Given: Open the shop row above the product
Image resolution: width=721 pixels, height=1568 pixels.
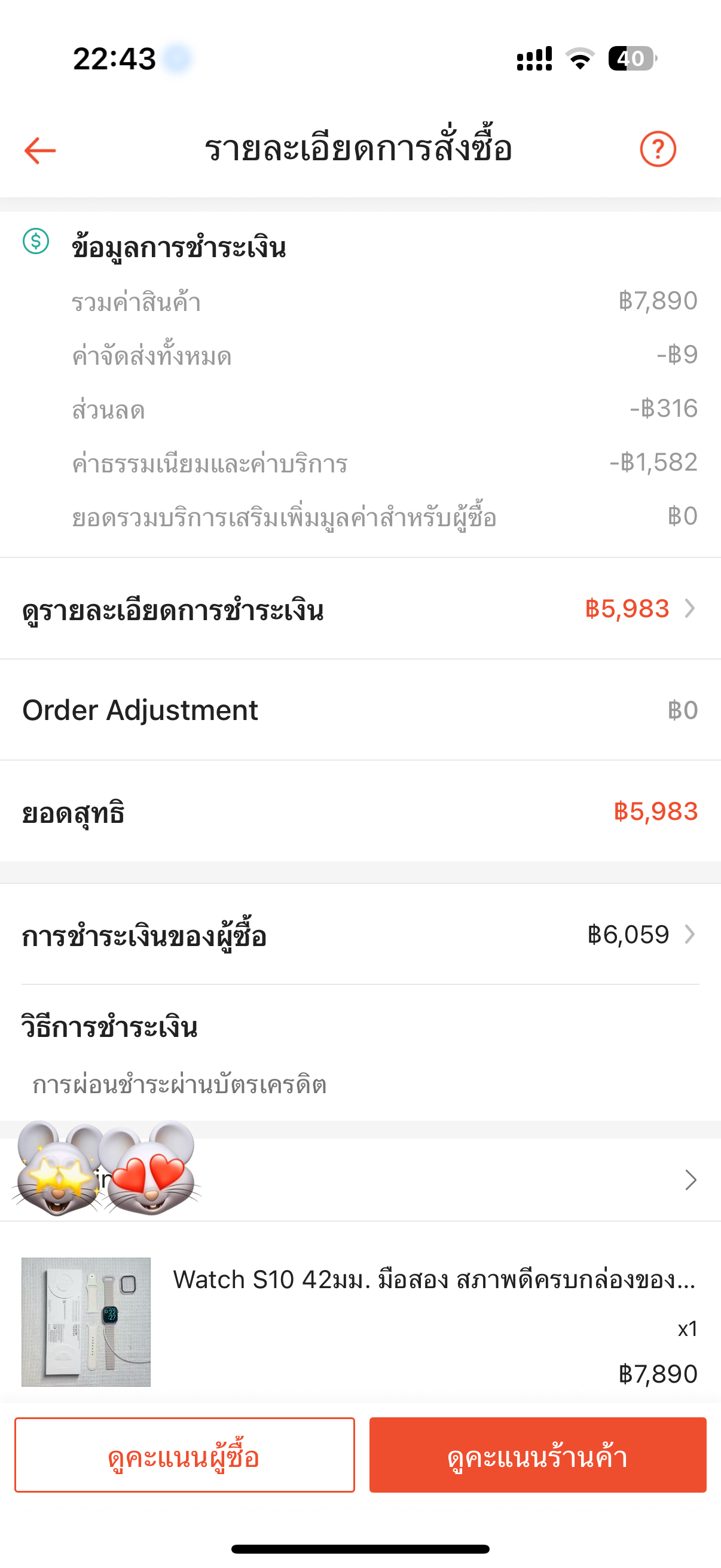Looking at the screenshot, I should click(x=426, y=1180).
